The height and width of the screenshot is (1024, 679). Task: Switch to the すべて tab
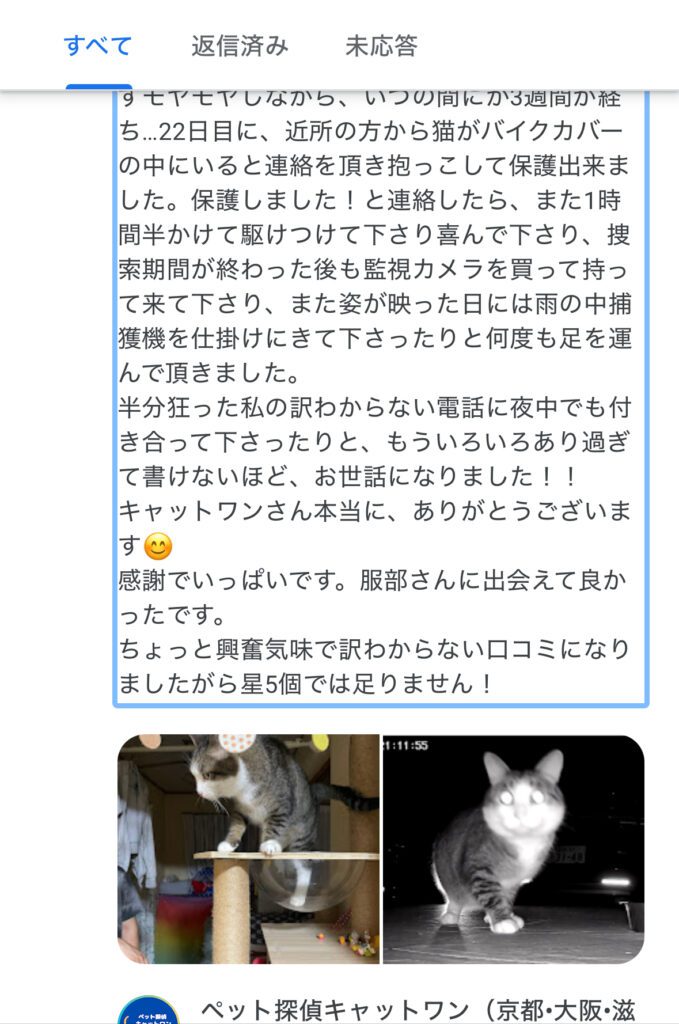(x=98, y=46)
